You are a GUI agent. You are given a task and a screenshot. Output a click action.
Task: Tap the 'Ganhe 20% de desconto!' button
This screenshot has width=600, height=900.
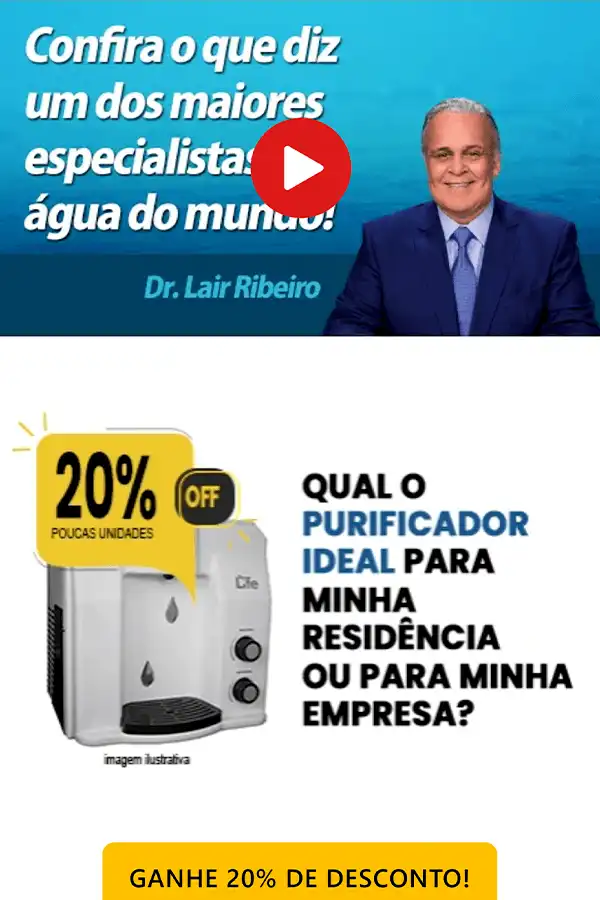coord(299,876)
